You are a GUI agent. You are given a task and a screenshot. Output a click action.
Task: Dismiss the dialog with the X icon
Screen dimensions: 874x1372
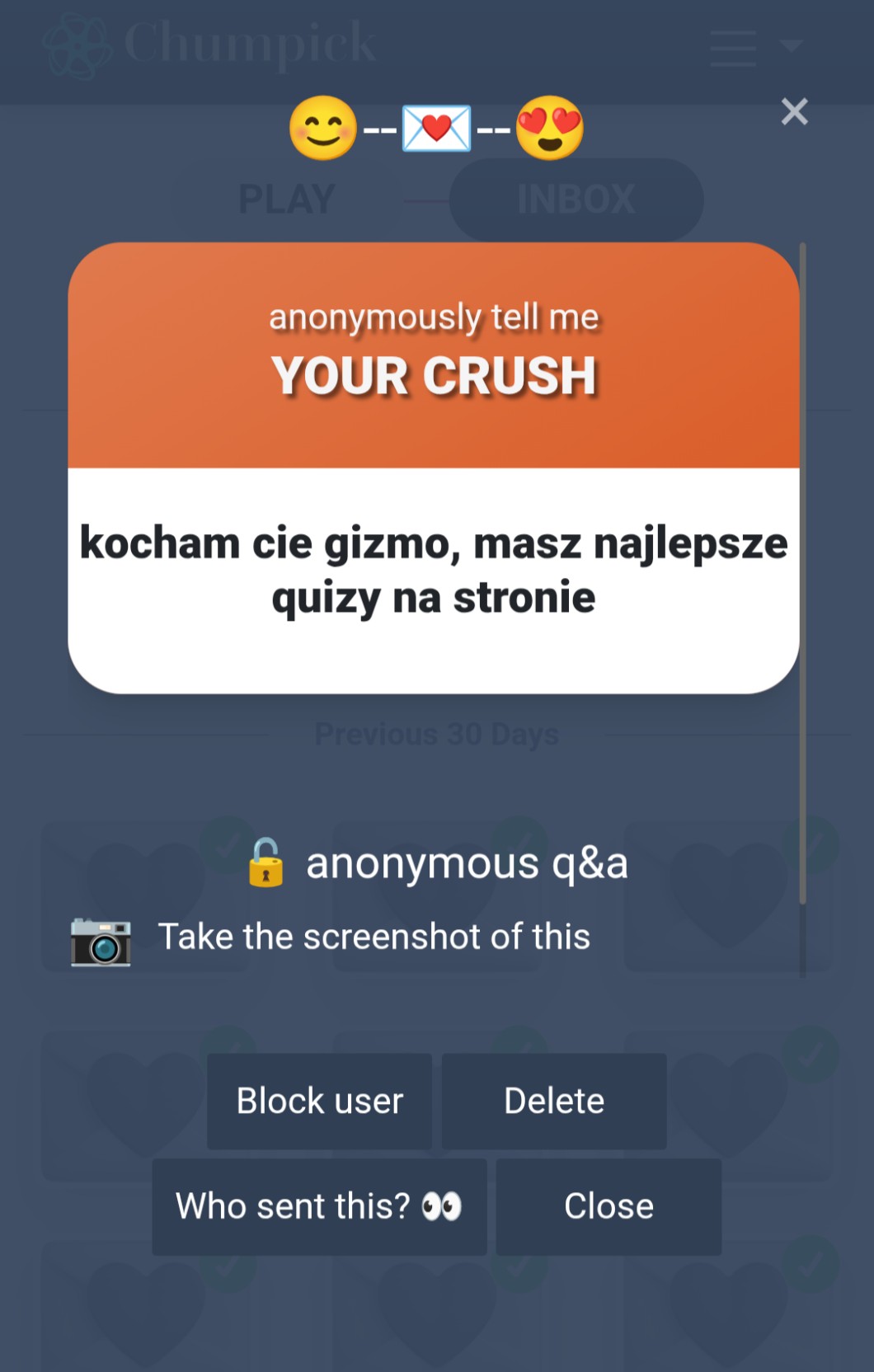(794, 111)
